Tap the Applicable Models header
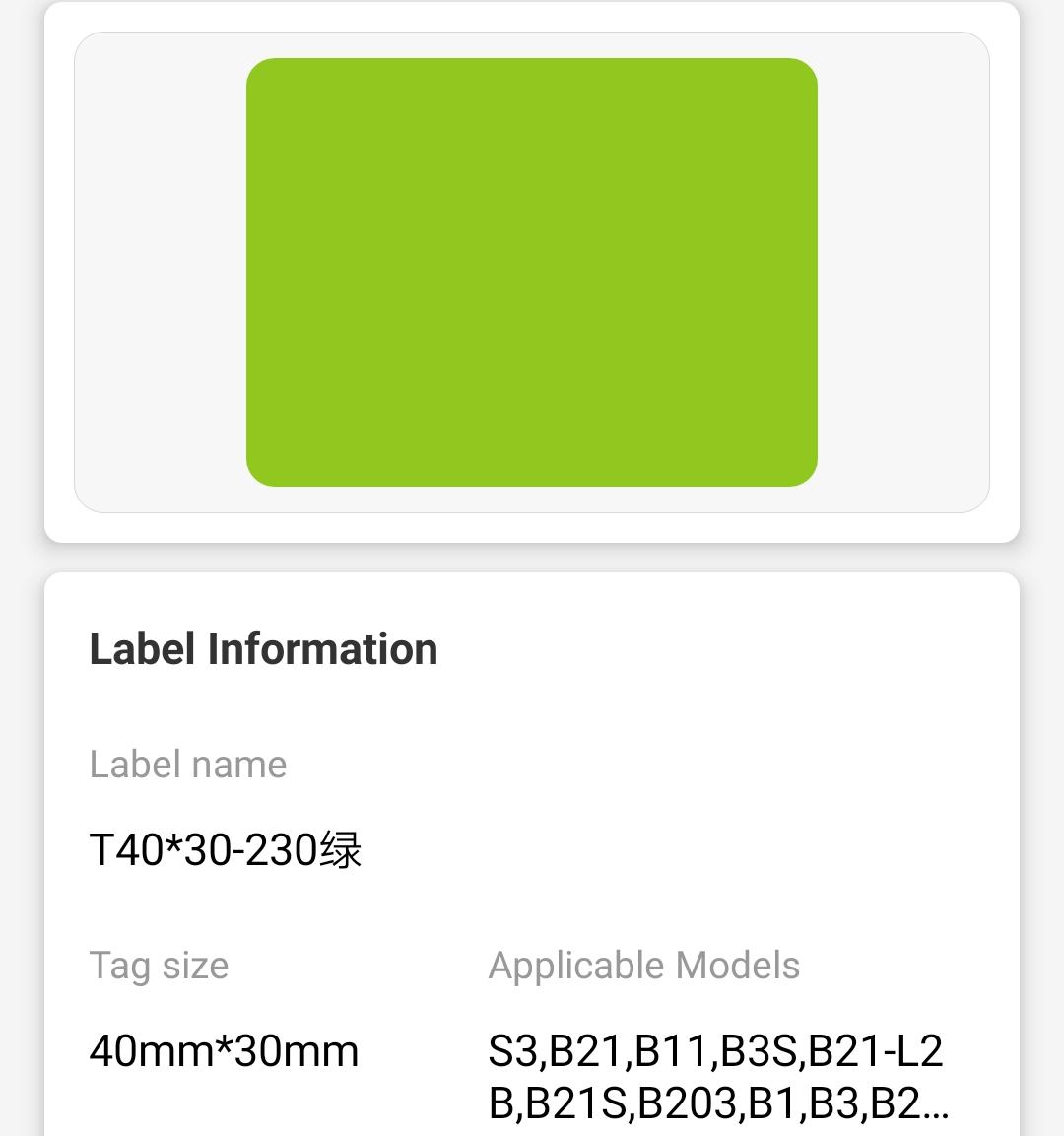1064x1136 pixels. point(644,967)
